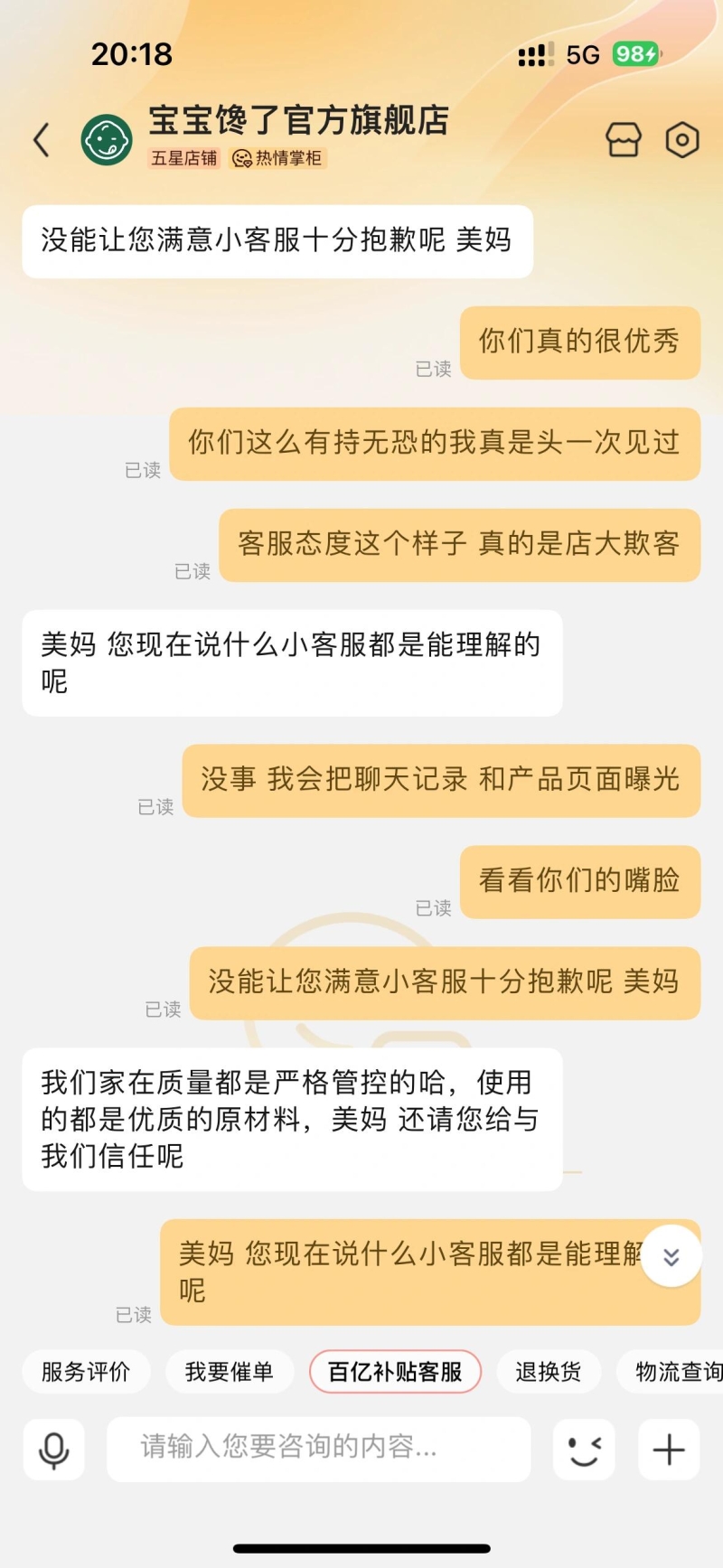Focus the message input field
The width and height of the screenshot is (723, 1568).
coord(318,1448)
